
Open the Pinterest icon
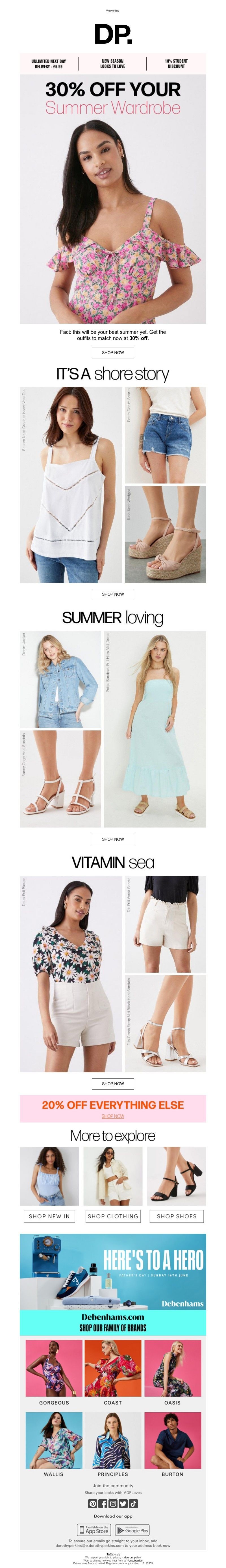(x=93, y=1503)
